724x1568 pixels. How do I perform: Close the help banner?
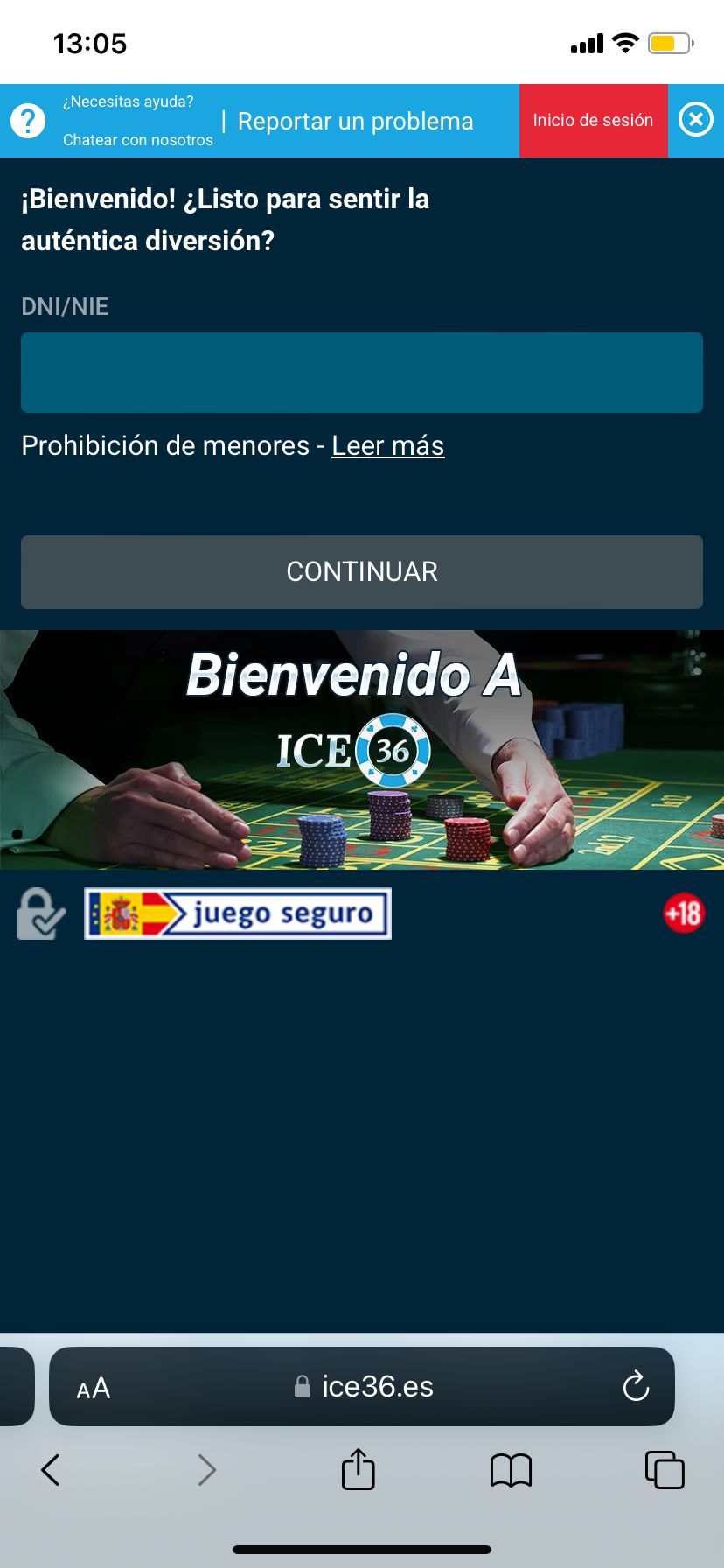(x=696, y=120)
